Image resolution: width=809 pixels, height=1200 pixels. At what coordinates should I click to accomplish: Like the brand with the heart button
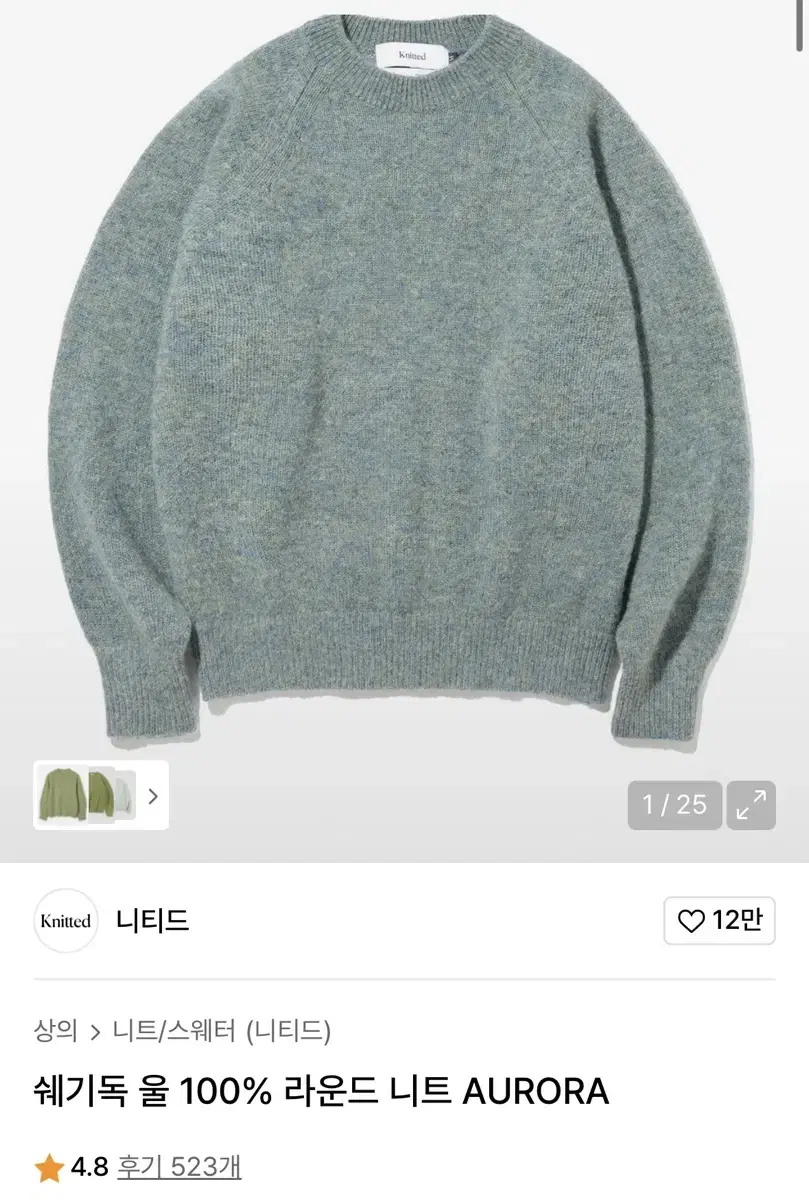719,920
